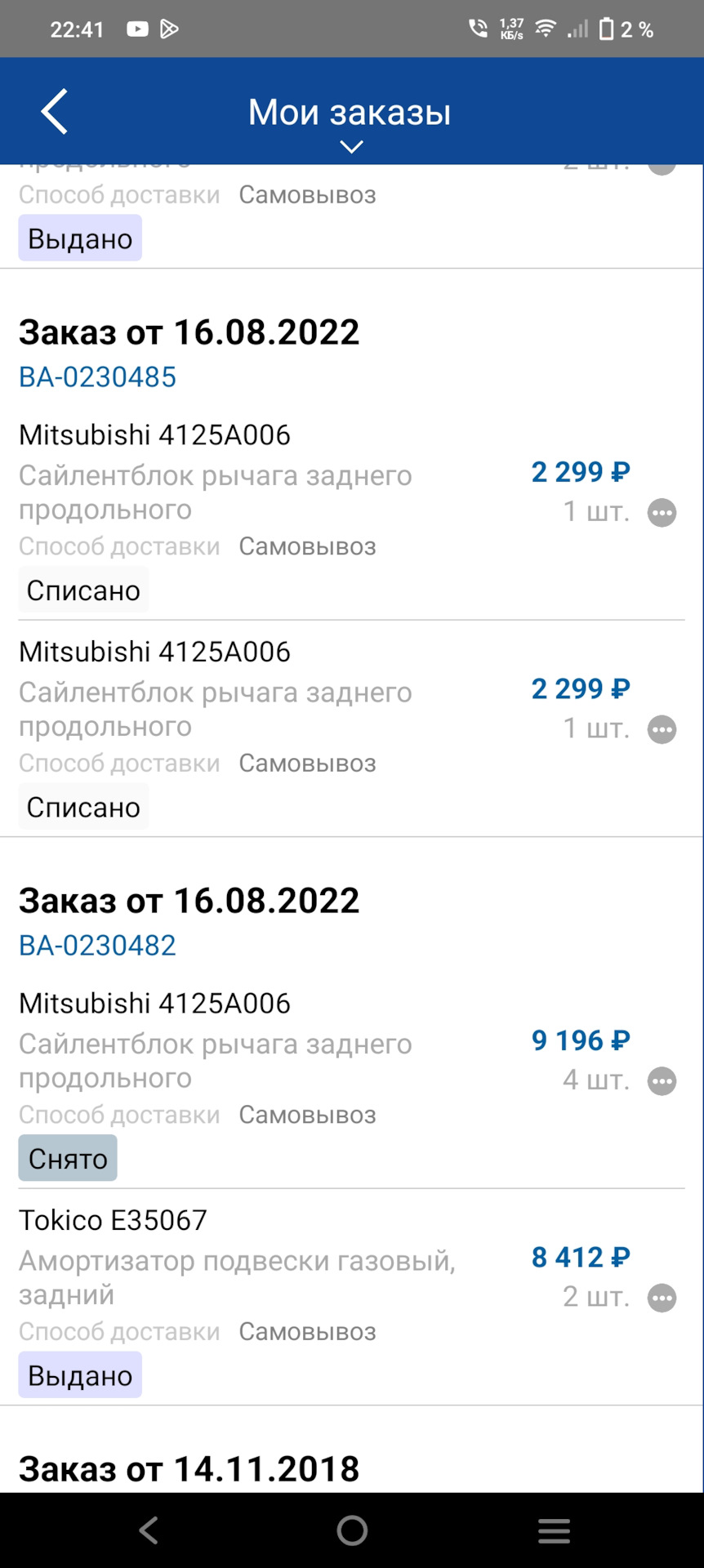The width and height of the screenshot is (704, 1568).
Task: Tap the Списано chip on second Mitsubishi item
Action: (x=82, y=806)
